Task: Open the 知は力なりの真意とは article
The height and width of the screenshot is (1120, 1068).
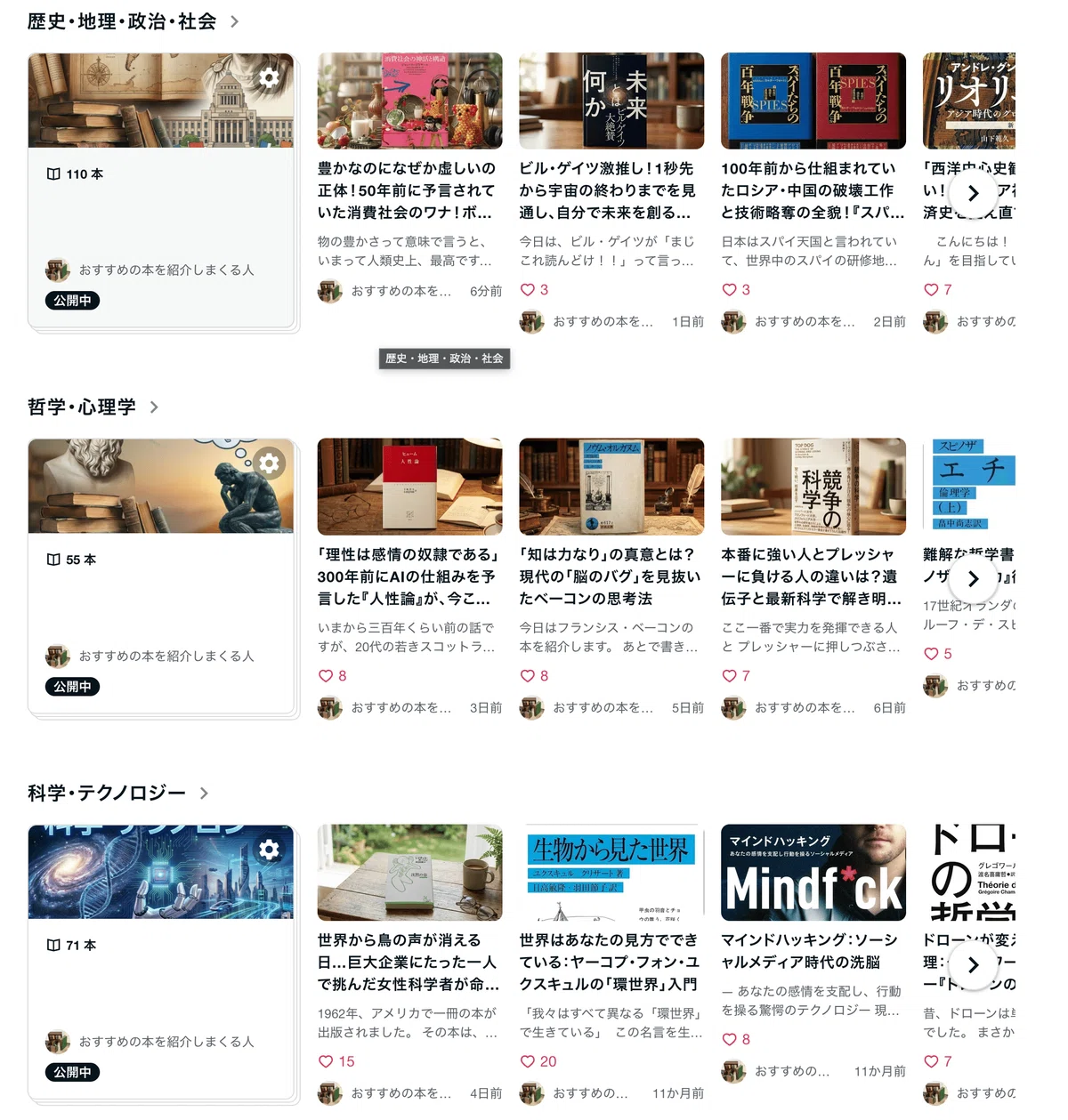Action: point(611,576)
